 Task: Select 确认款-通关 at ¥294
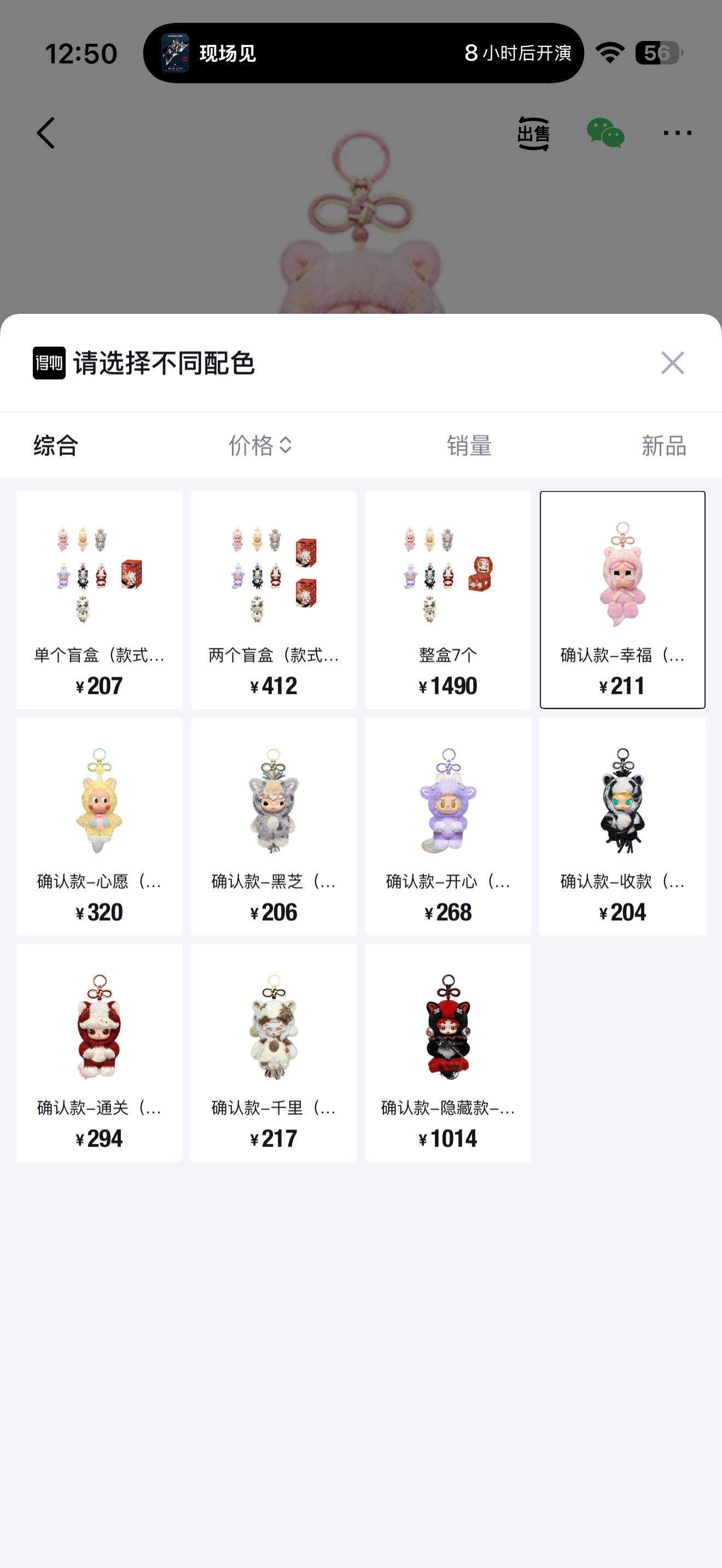click(99, 1052)
